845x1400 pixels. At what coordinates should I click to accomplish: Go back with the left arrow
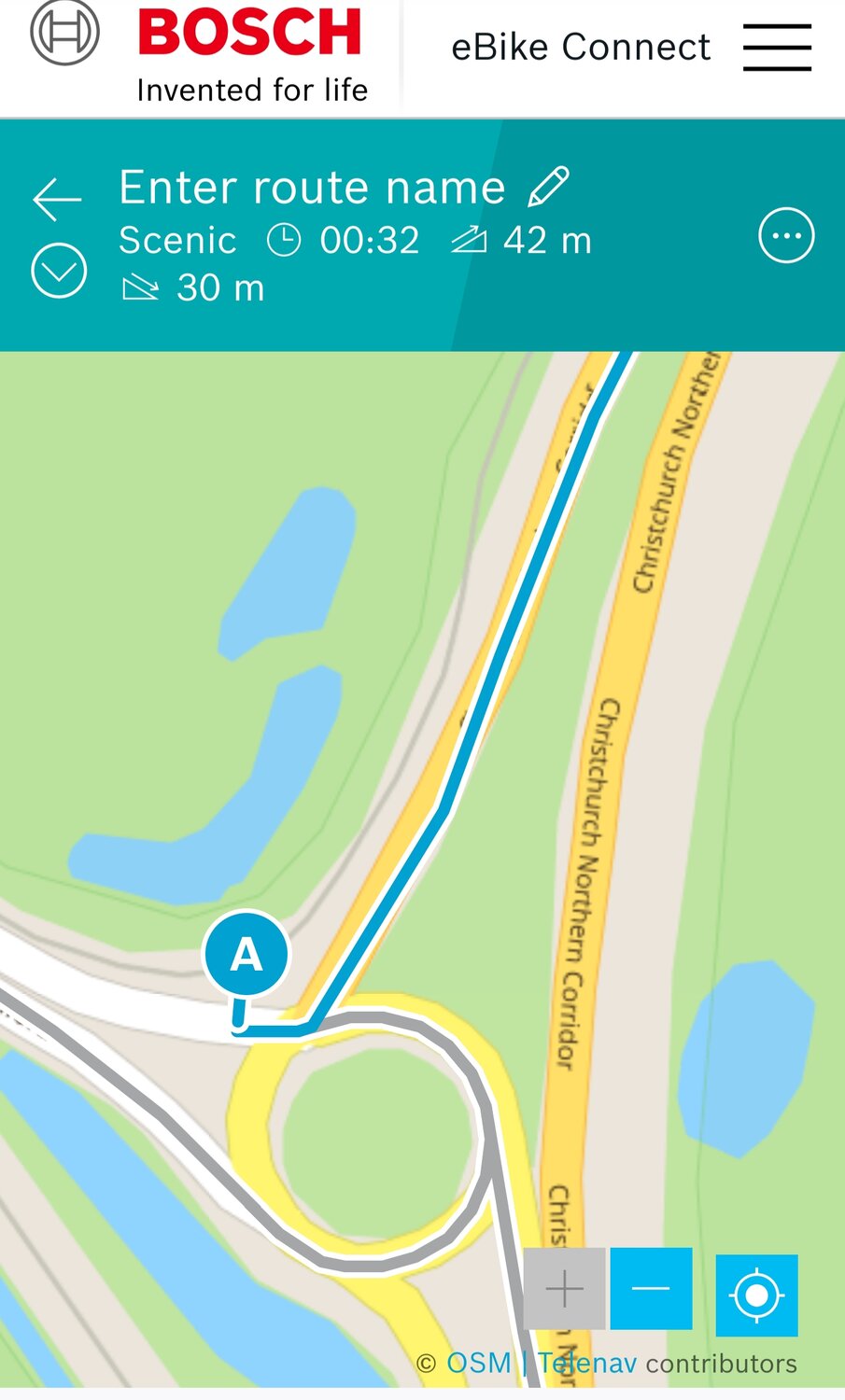tap(57, 199)
